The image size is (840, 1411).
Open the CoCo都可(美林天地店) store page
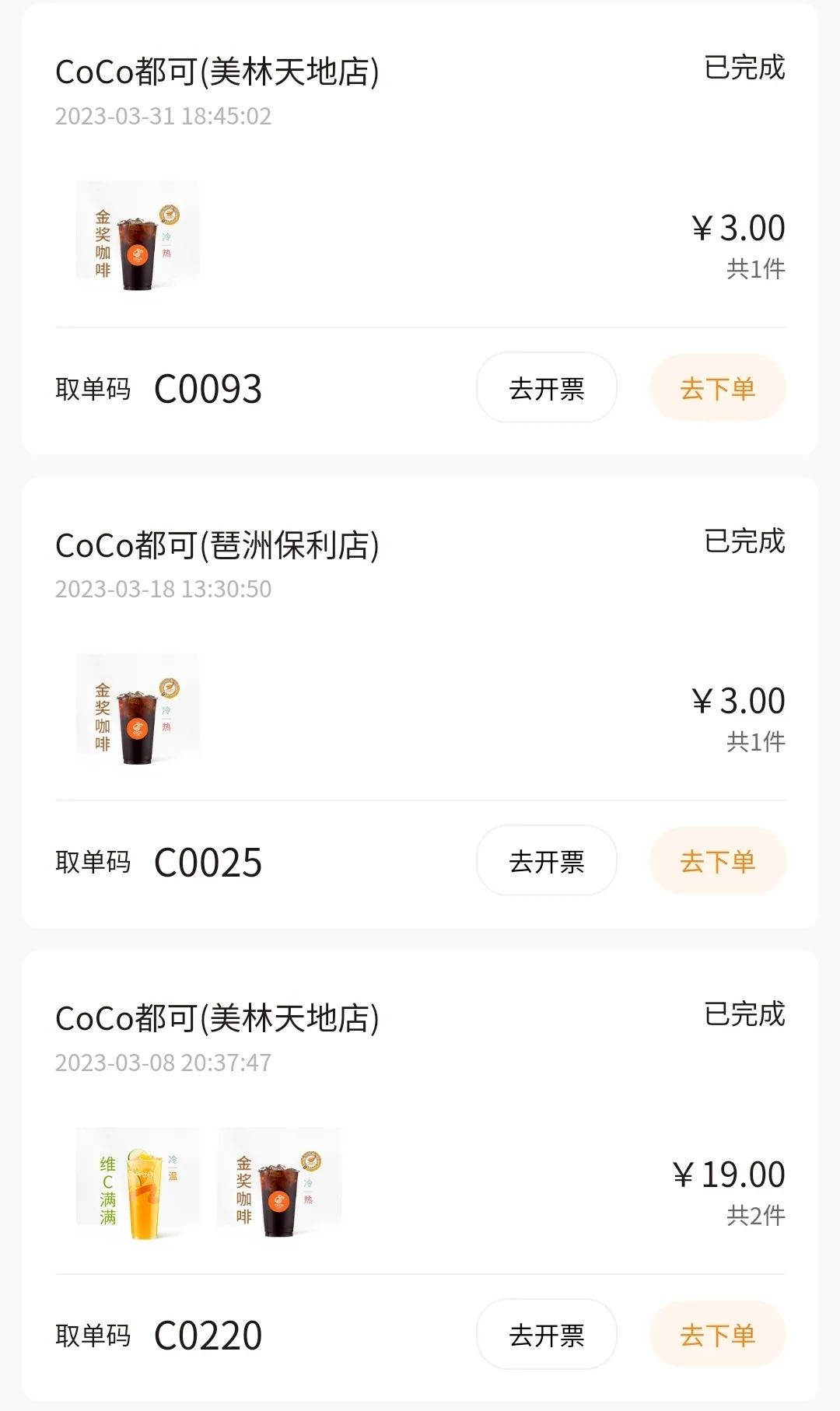pyautogui.click(x=218, y=68)
